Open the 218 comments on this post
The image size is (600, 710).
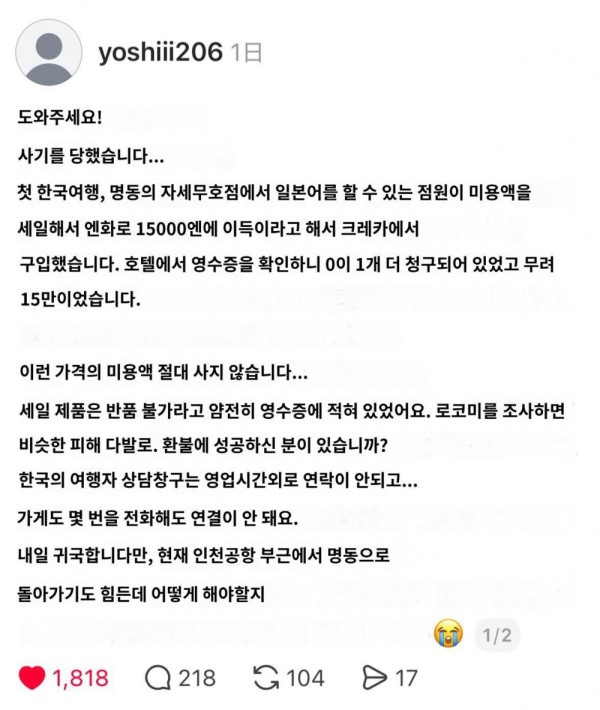click(158, 678)
